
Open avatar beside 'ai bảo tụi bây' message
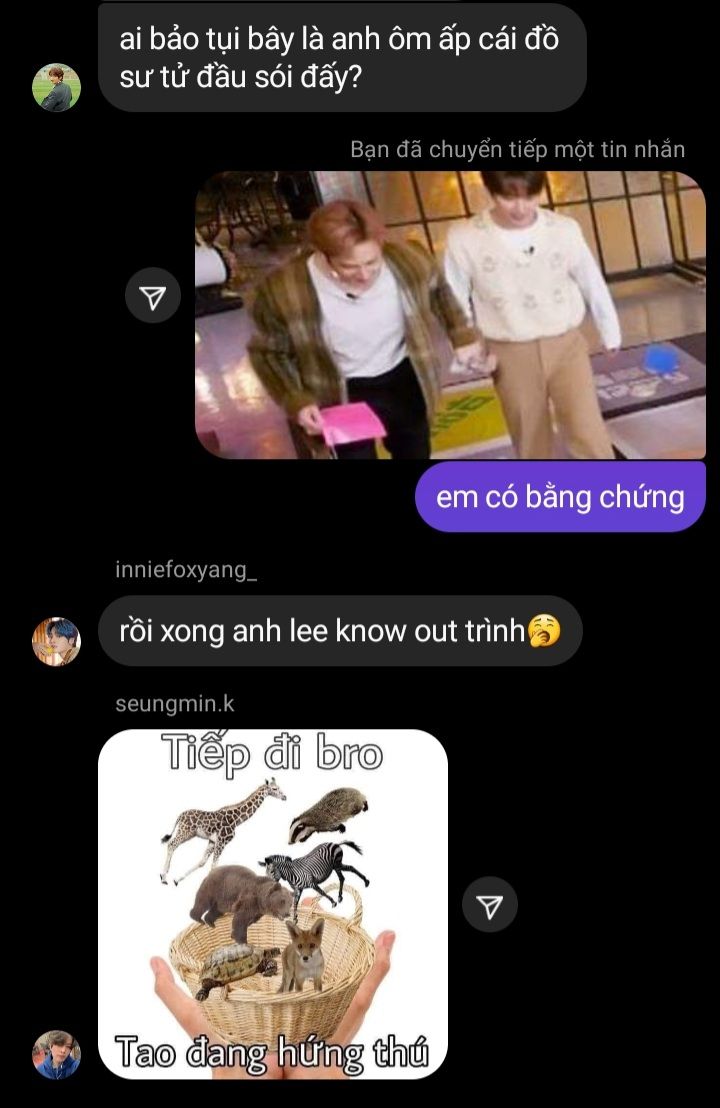click(x=56, y=88)
